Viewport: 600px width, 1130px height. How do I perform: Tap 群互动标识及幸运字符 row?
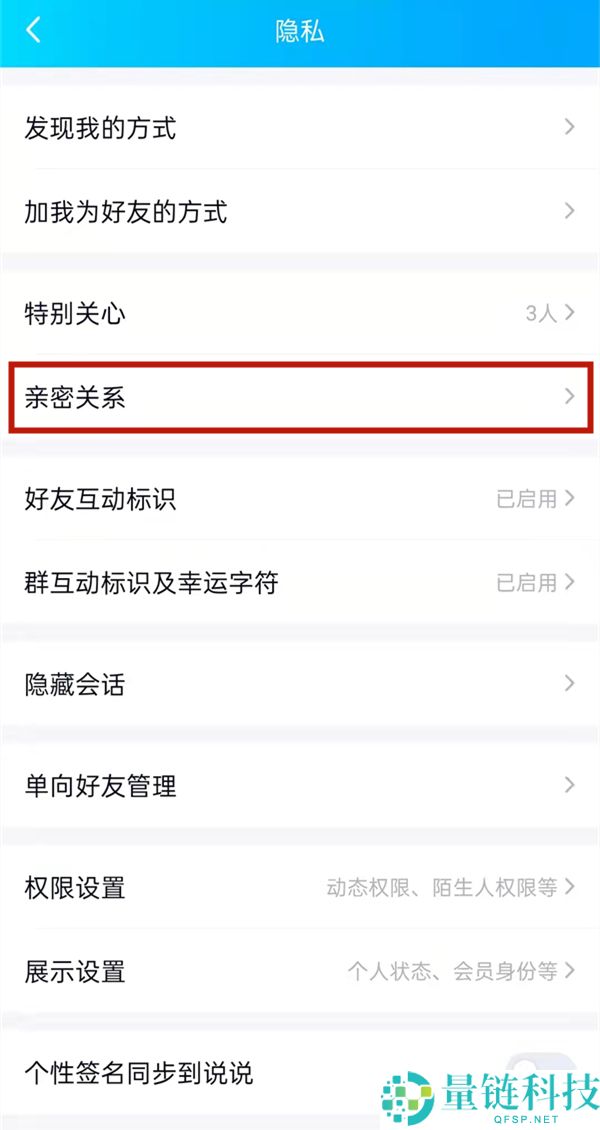(x=300, y=582)
